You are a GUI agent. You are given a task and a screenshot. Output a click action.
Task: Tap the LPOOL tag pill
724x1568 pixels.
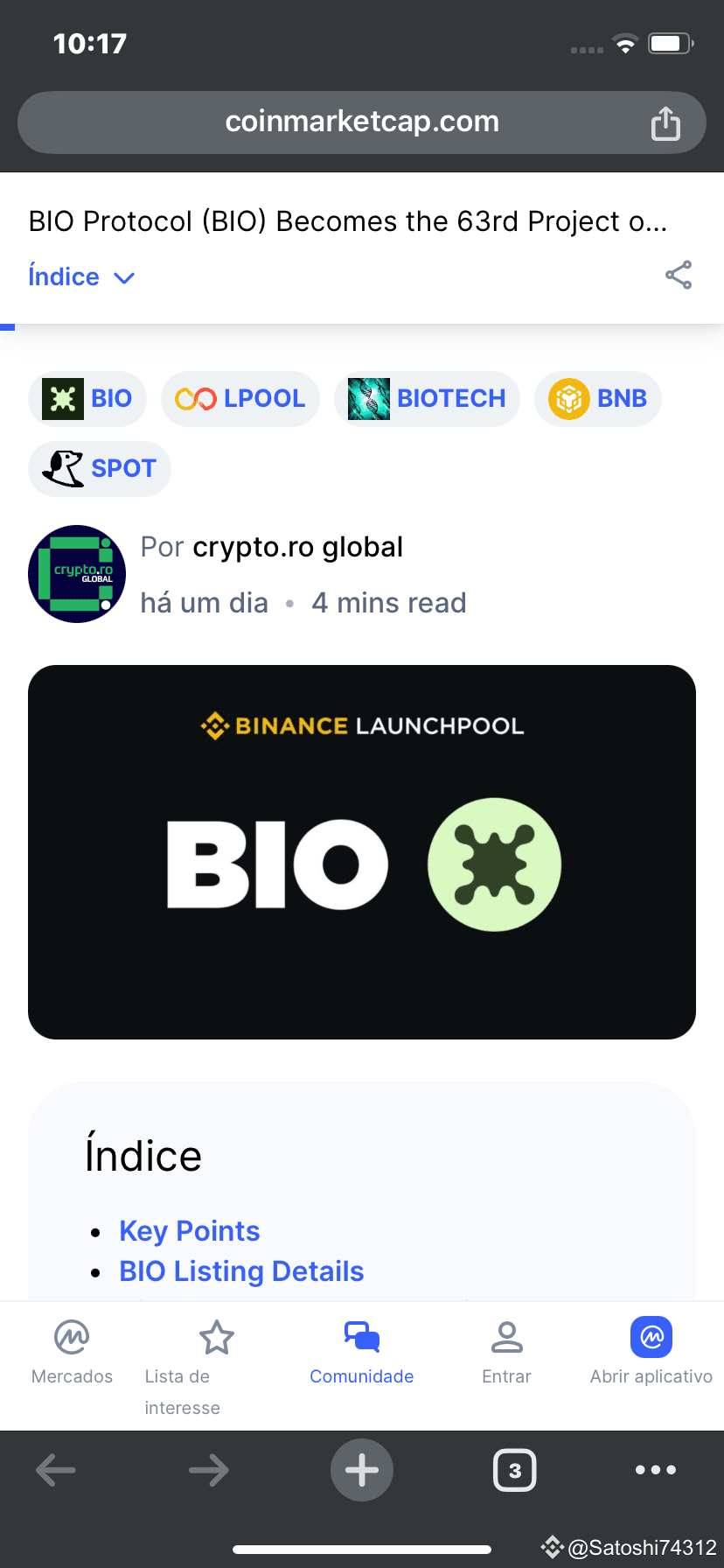[240, 398]
